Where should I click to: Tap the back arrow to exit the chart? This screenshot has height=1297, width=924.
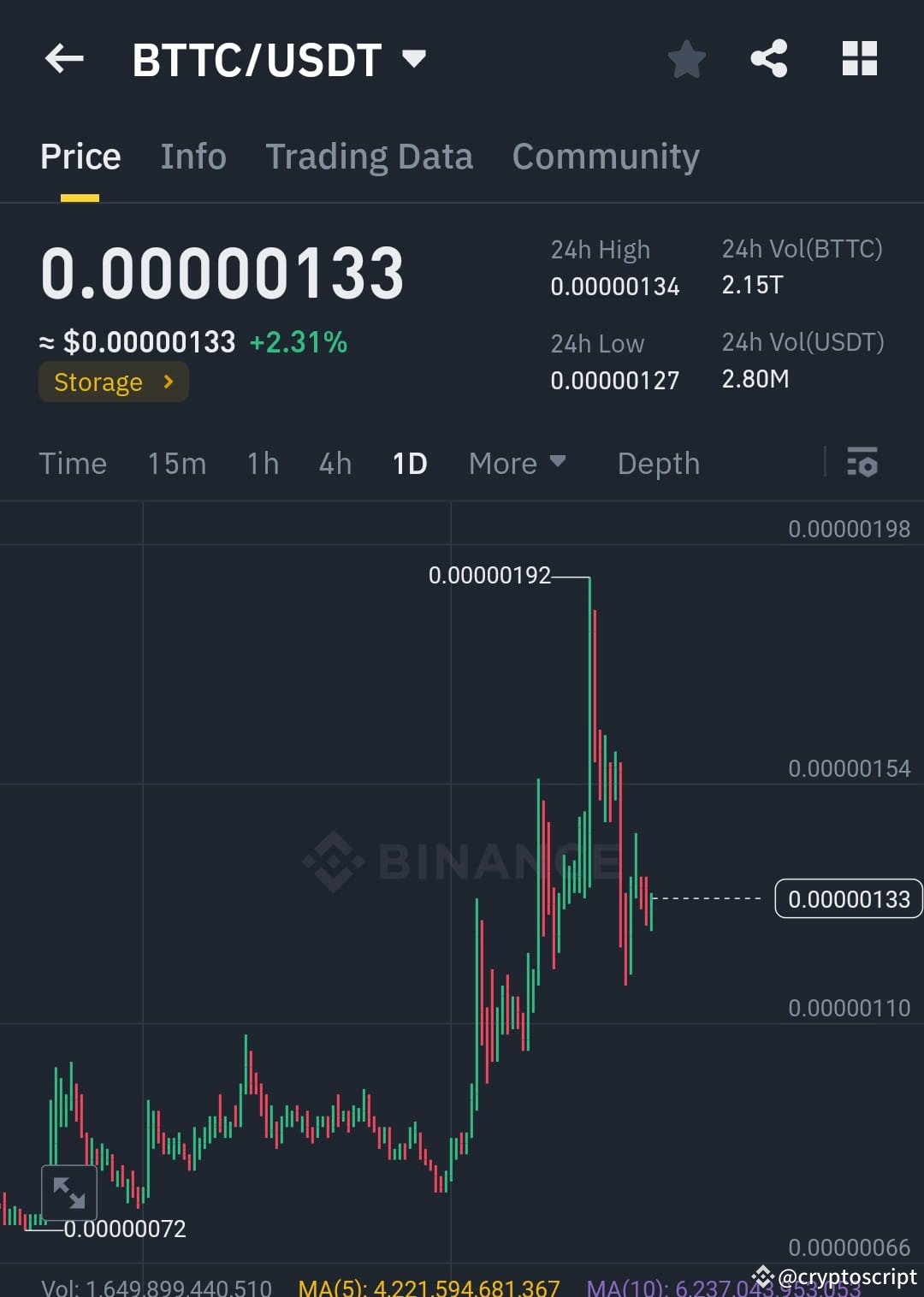[x=64, y=58]
